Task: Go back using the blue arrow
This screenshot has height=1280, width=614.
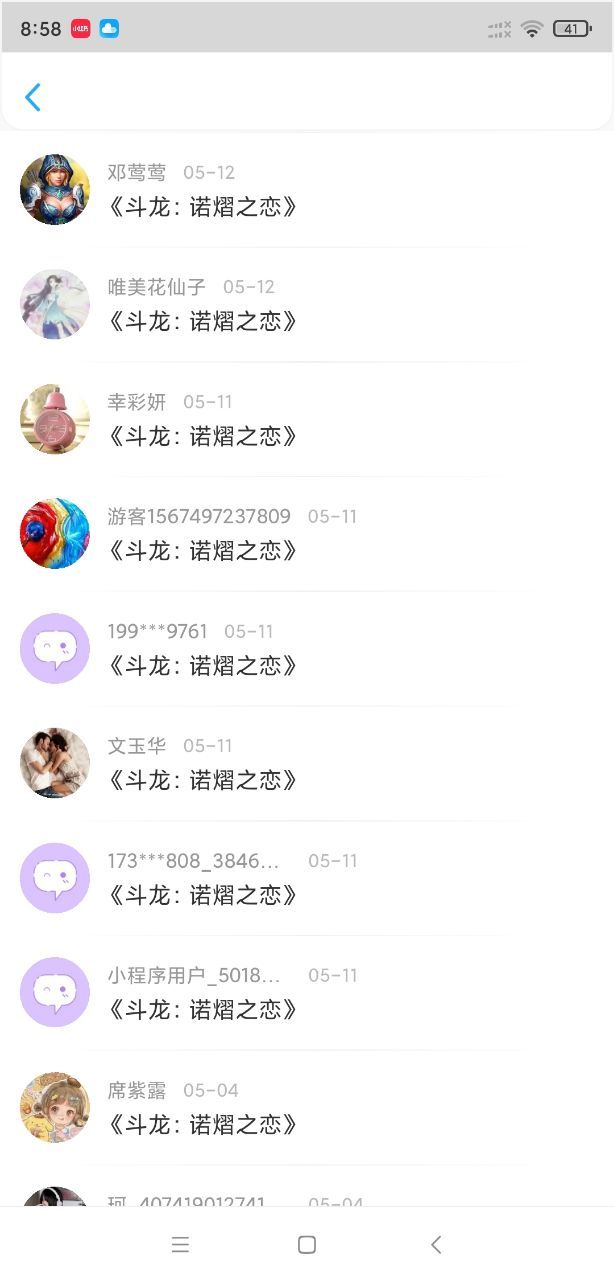Action: pyautogui.click(x=33, y=97)
